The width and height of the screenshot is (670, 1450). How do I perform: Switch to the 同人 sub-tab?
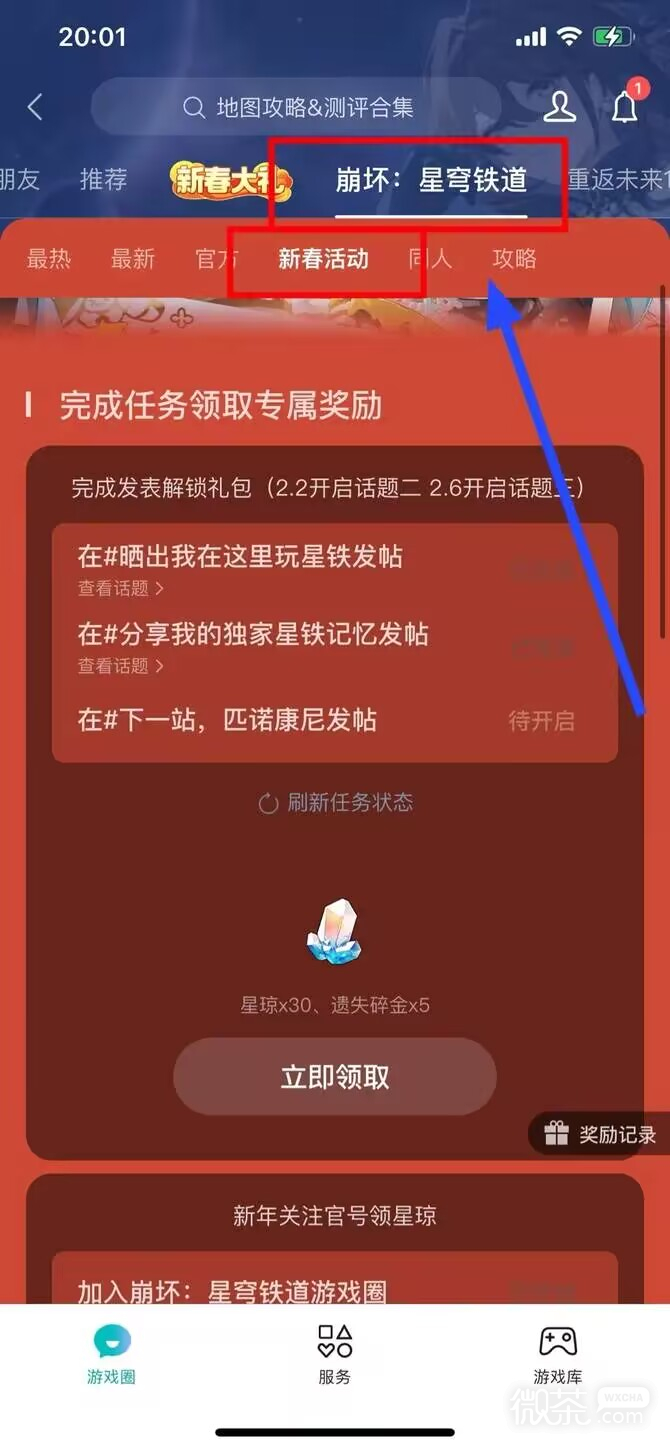tap(431, 259)
